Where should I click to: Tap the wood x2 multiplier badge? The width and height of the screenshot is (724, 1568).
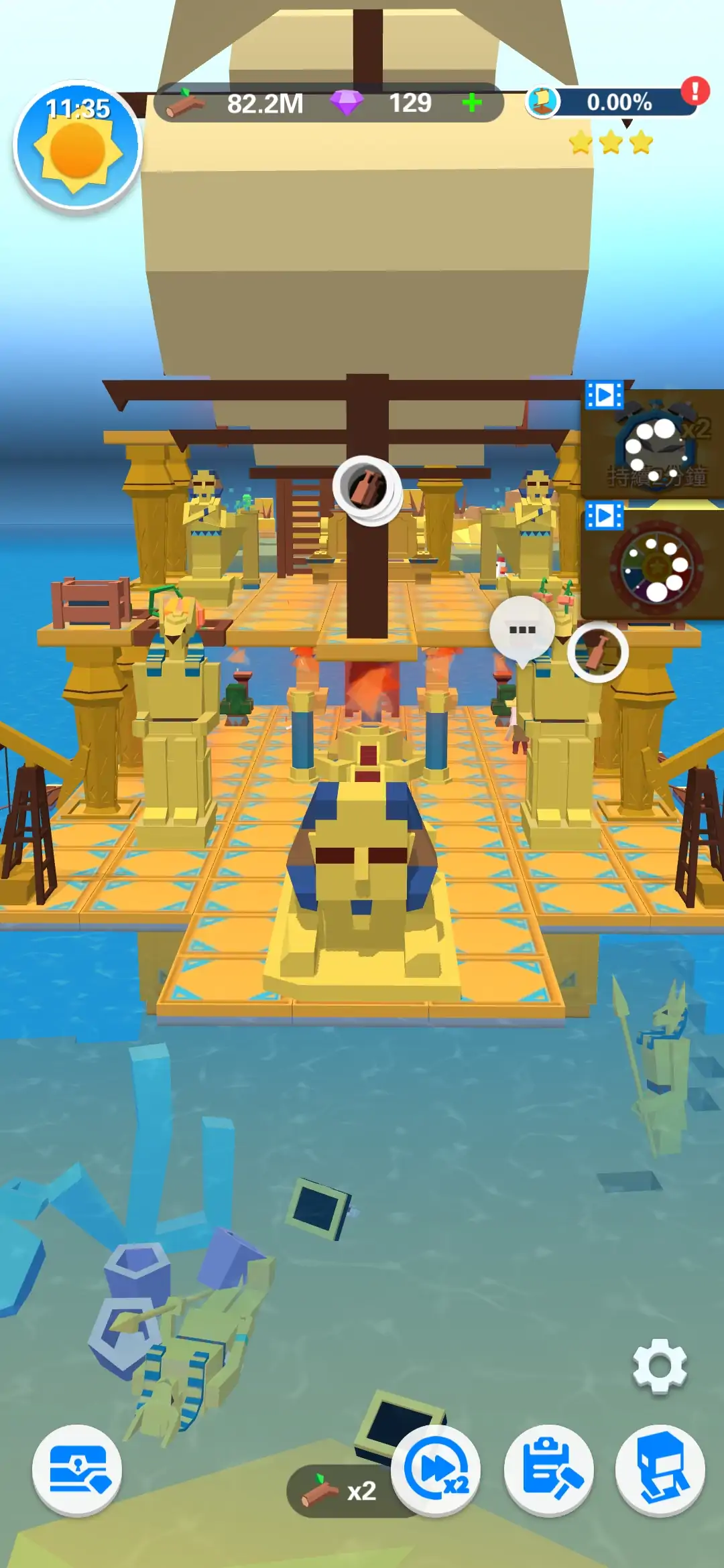pos(340,1492)
